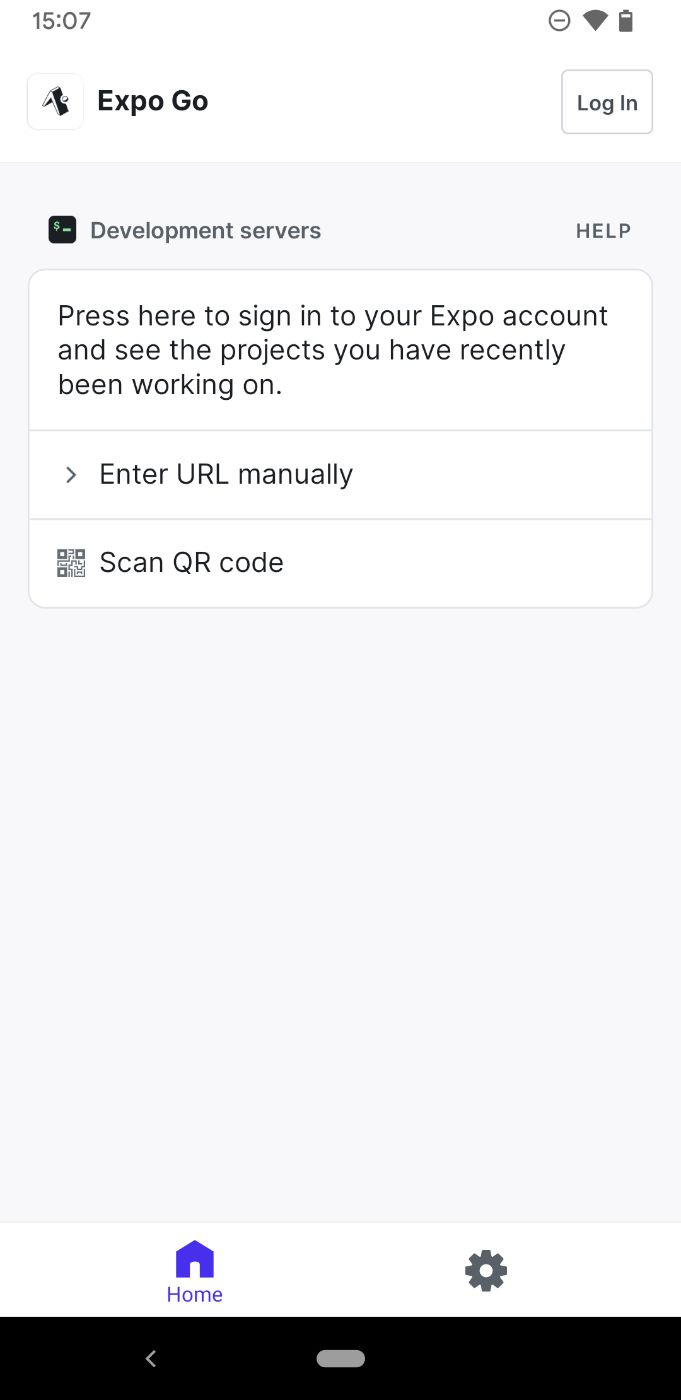This screenshot has height=1400, width=681.
Task: Open the settings gear tab
Action: tap(486, 1271)
